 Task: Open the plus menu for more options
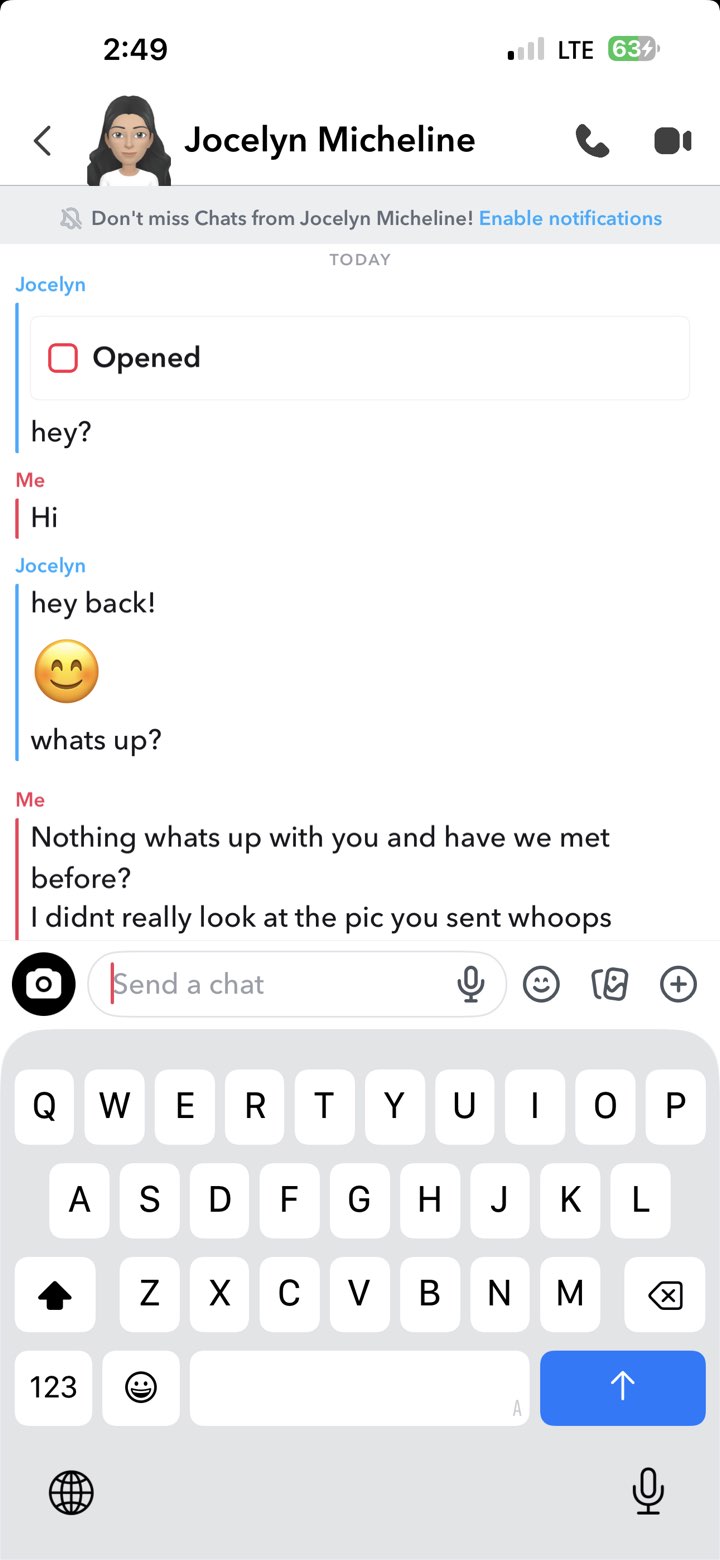point(678,985)
